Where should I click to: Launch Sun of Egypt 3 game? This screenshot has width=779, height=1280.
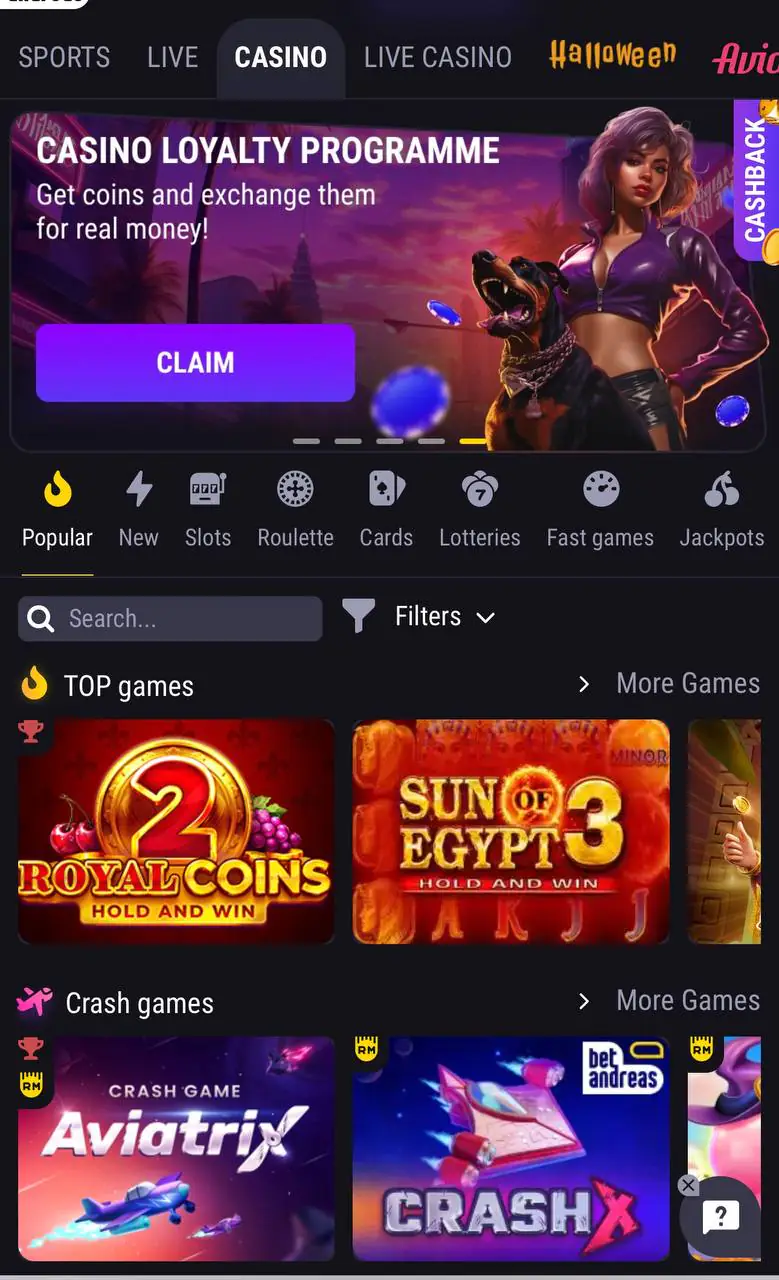click(511, 831)
